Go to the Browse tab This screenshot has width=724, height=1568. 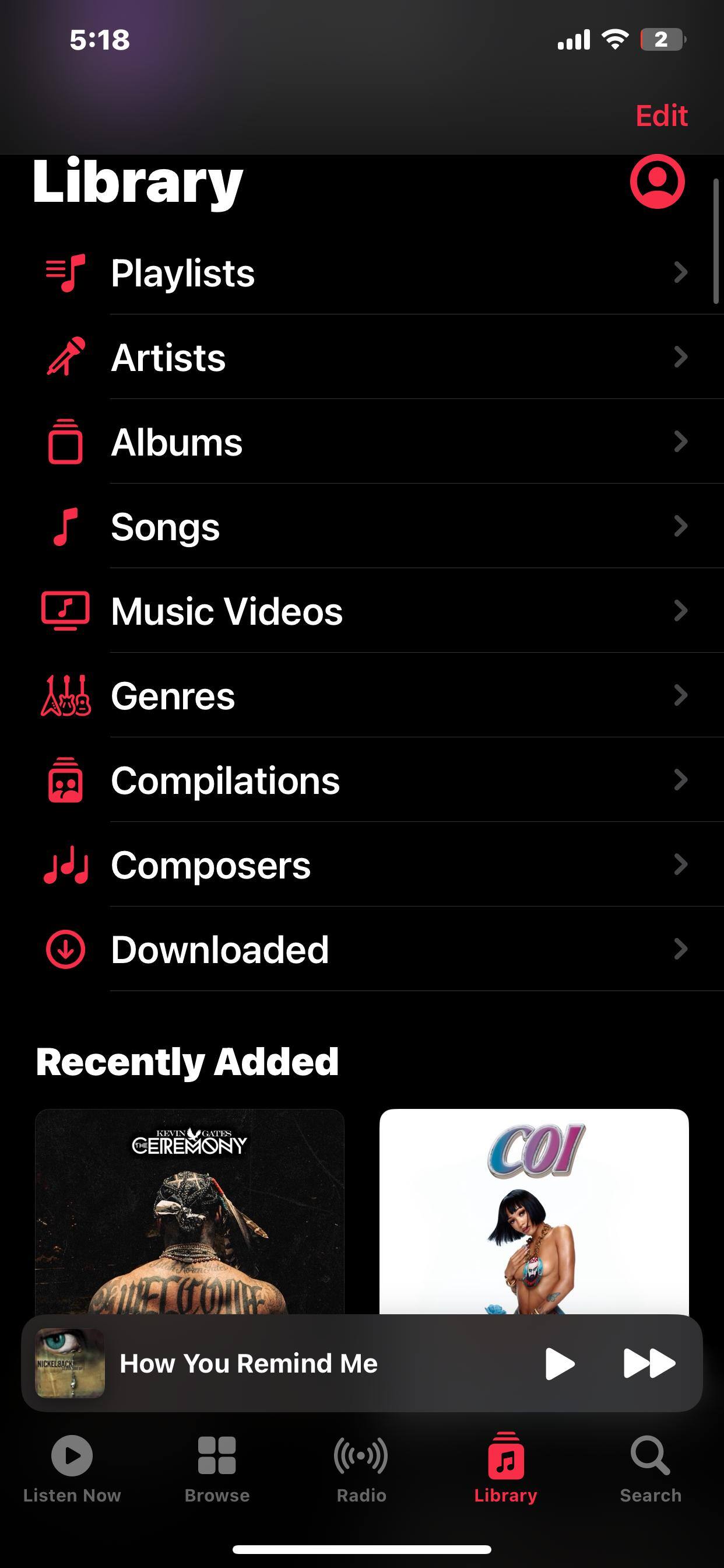tap(217, 1468)
